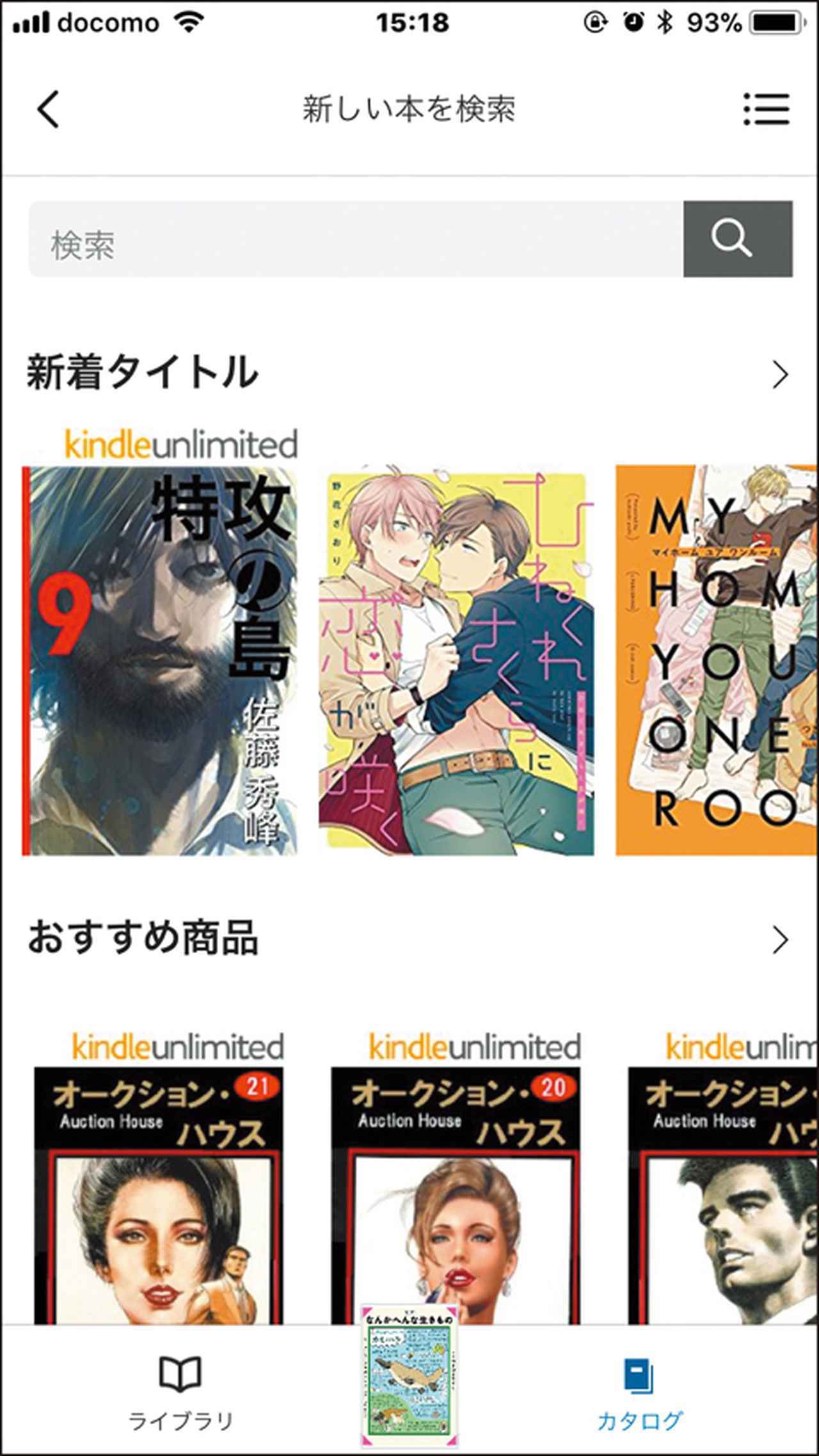Viewport: 819px width, 1456px height.
Task: Expand the 新着タイトル section arrow
Action: pyautogui.click(x=780, y=375)
